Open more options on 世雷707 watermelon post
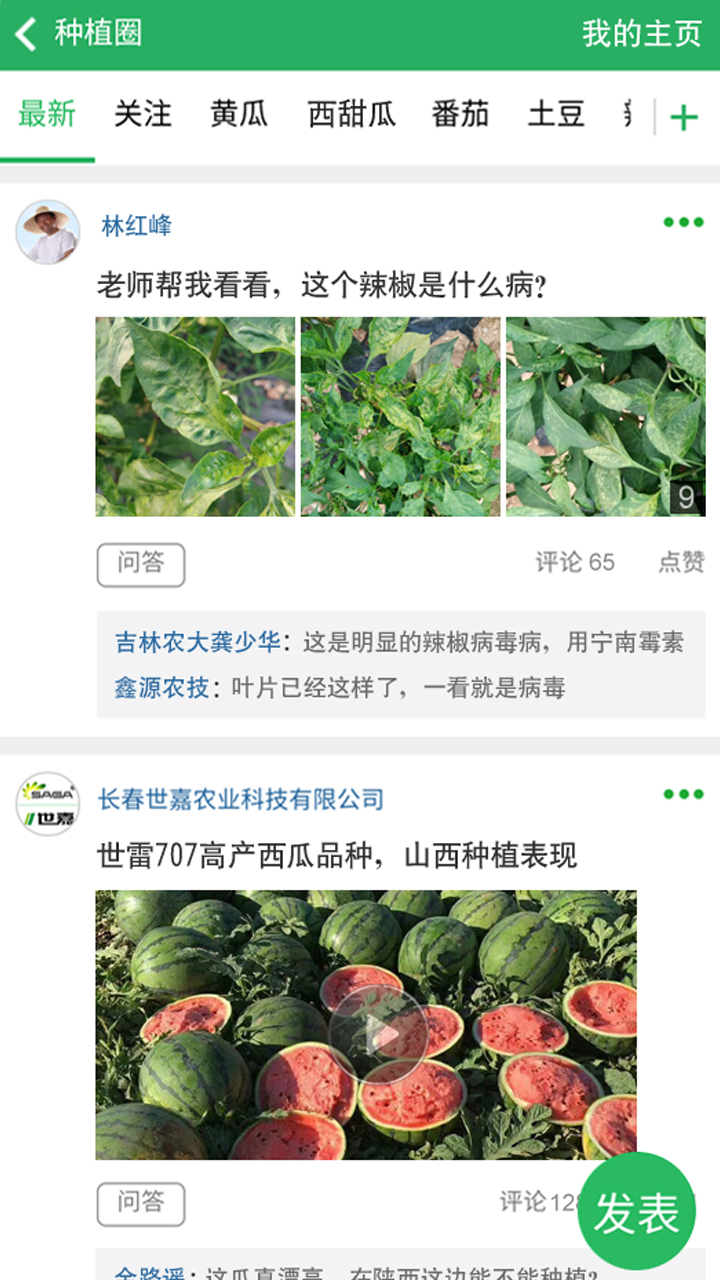720x1280 pixels. coord(684,795)
